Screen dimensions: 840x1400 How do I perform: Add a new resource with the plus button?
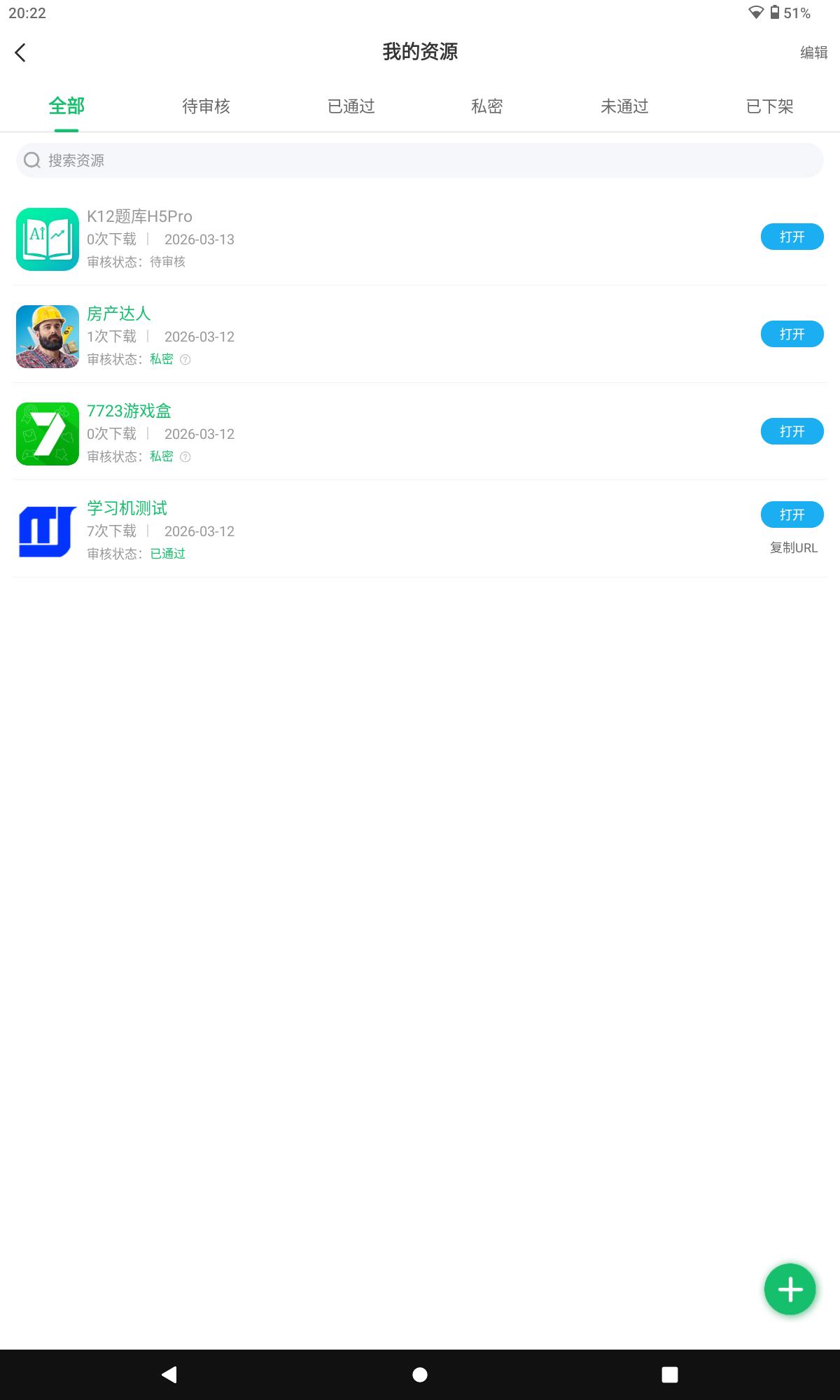(x=790, y=1289)
